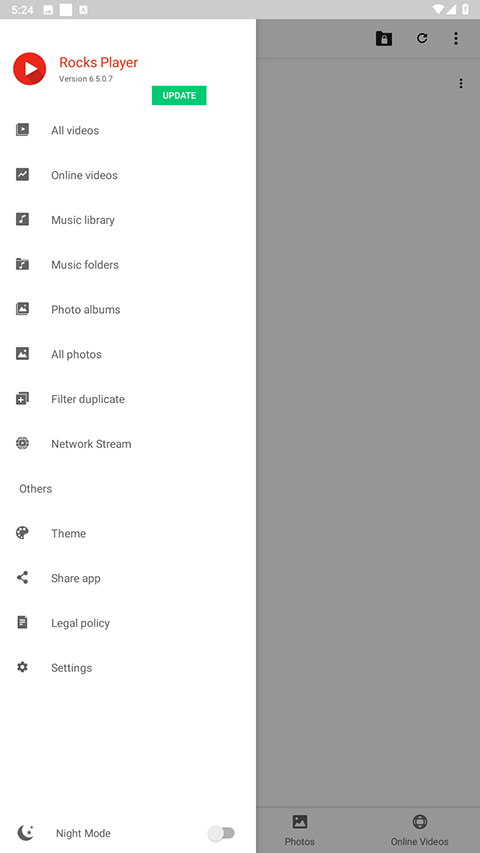Go to Online videos in drawer
The height and width of the screenshot is (853, 480).
(128, 175)
